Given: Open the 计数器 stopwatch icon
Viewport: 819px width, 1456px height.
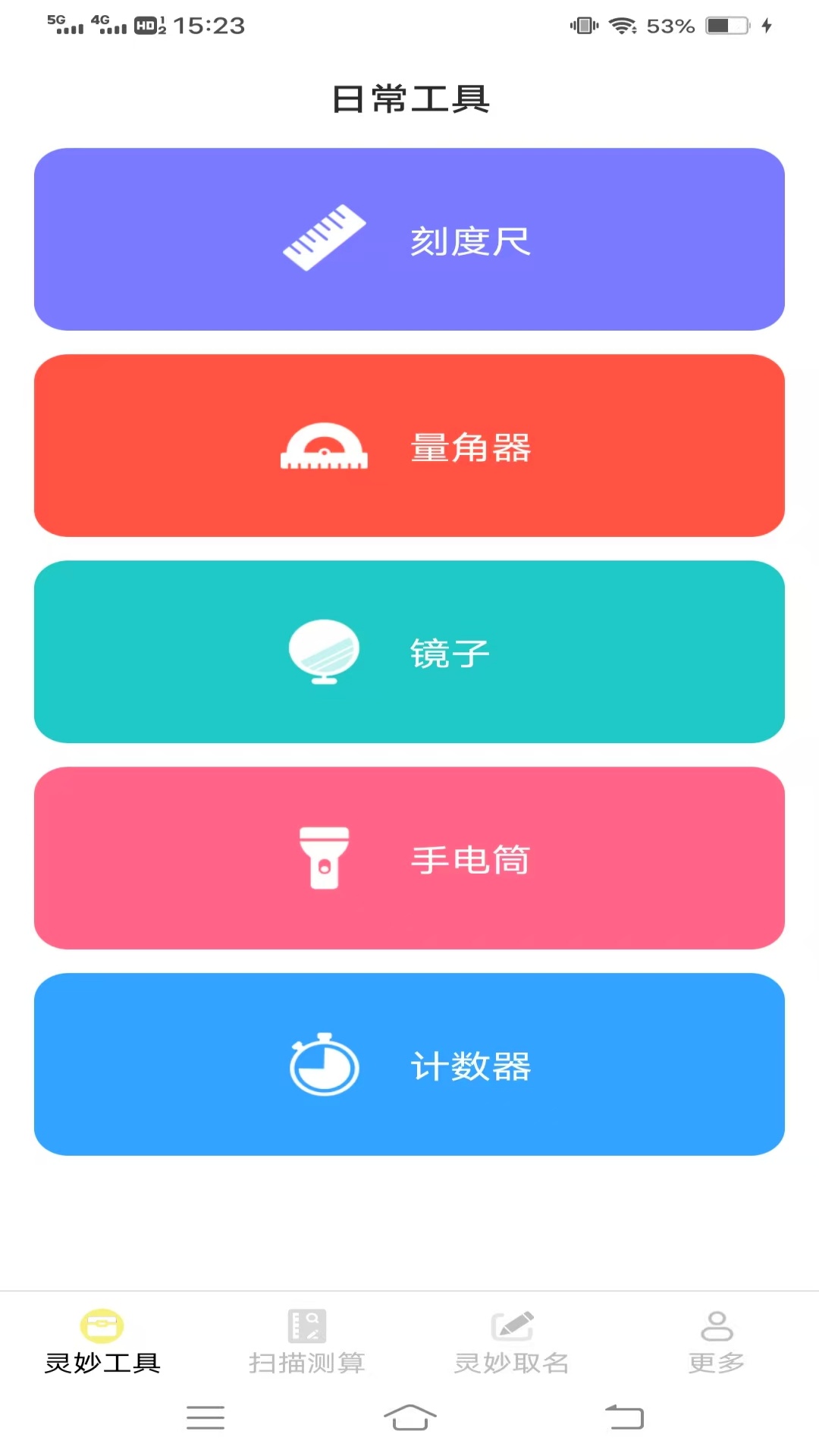Looking at the screenshot, I should (x=325, y=1065).
